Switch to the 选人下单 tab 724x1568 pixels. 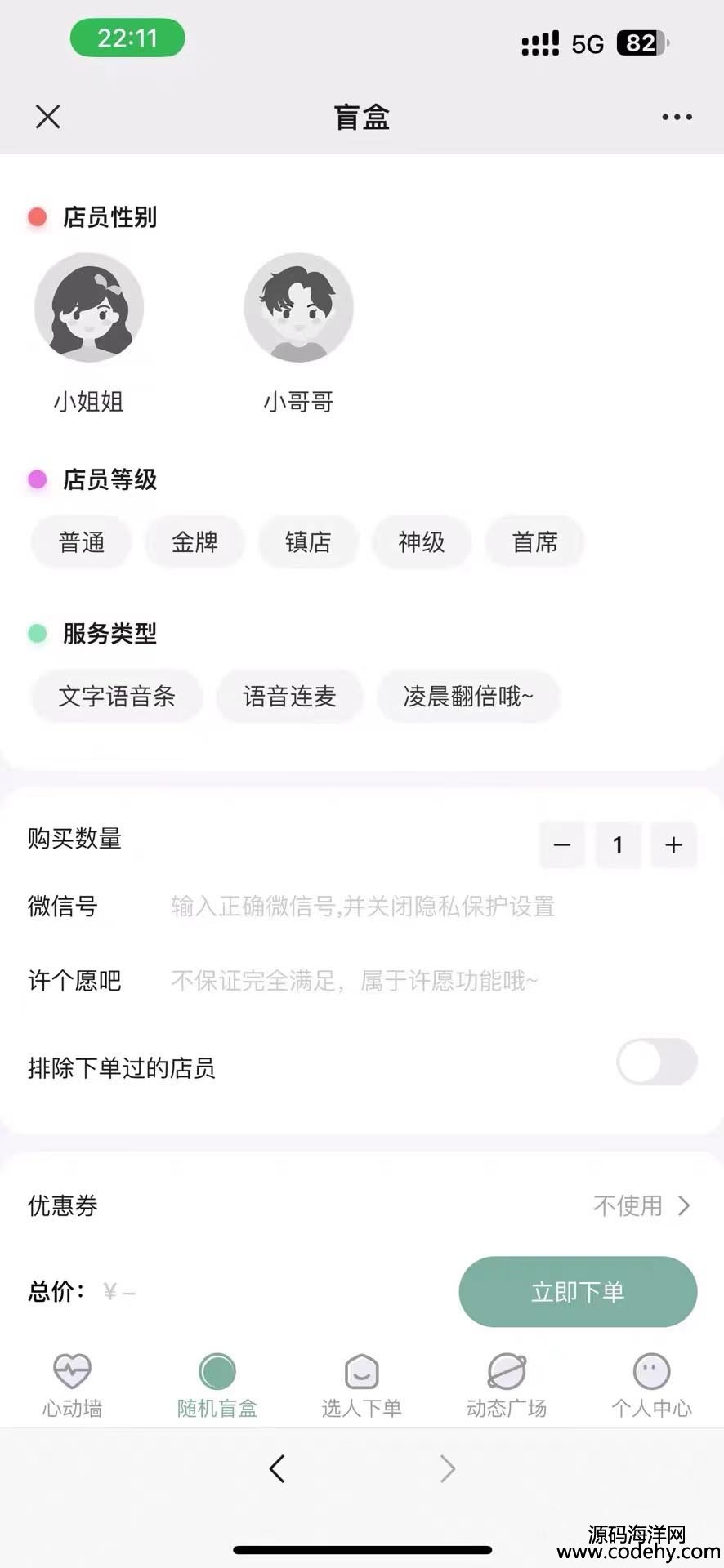point(361,1385)
